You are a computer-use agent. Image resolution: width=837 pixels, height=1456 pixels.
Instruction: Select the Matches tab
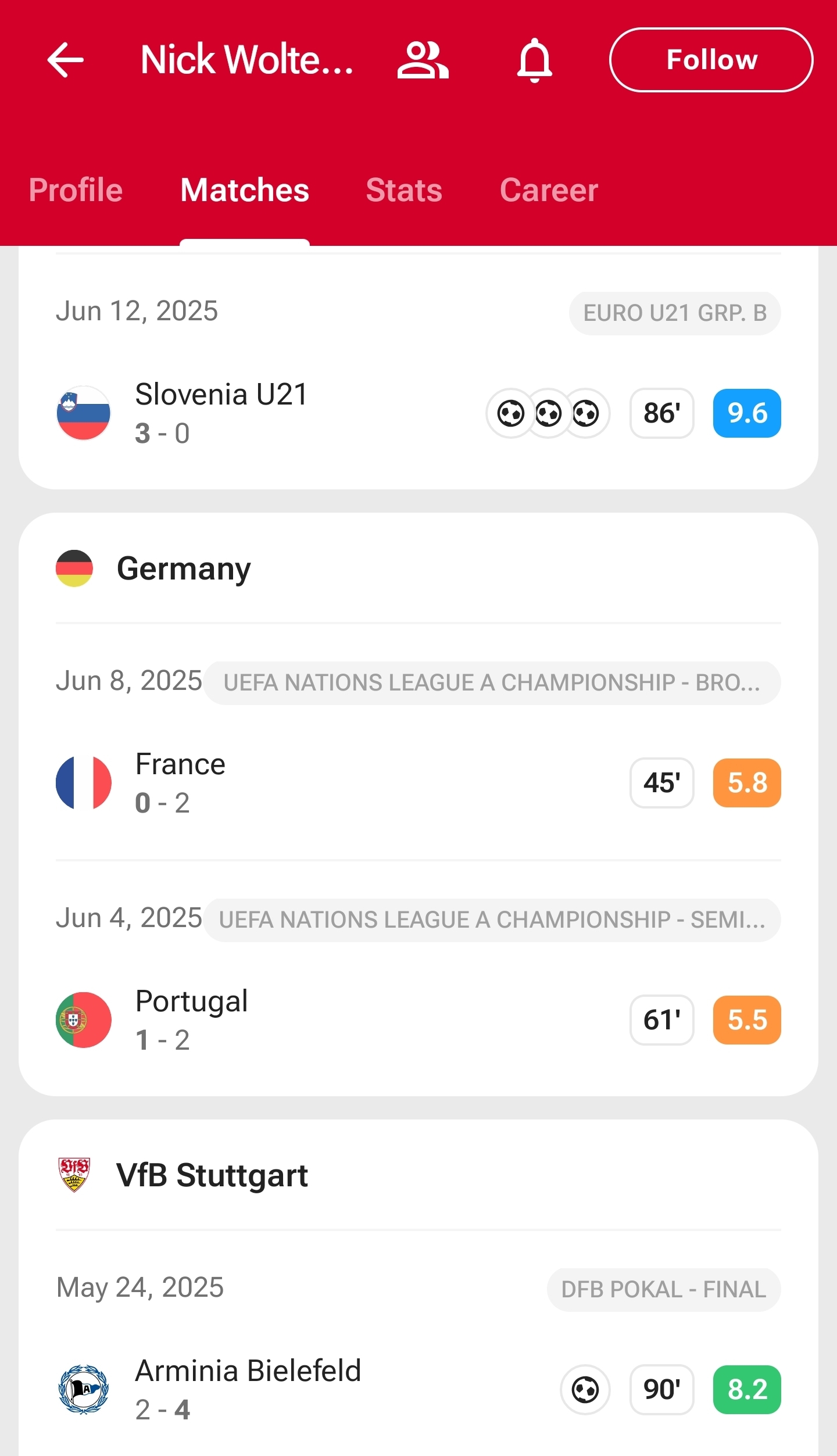[245, 190]
